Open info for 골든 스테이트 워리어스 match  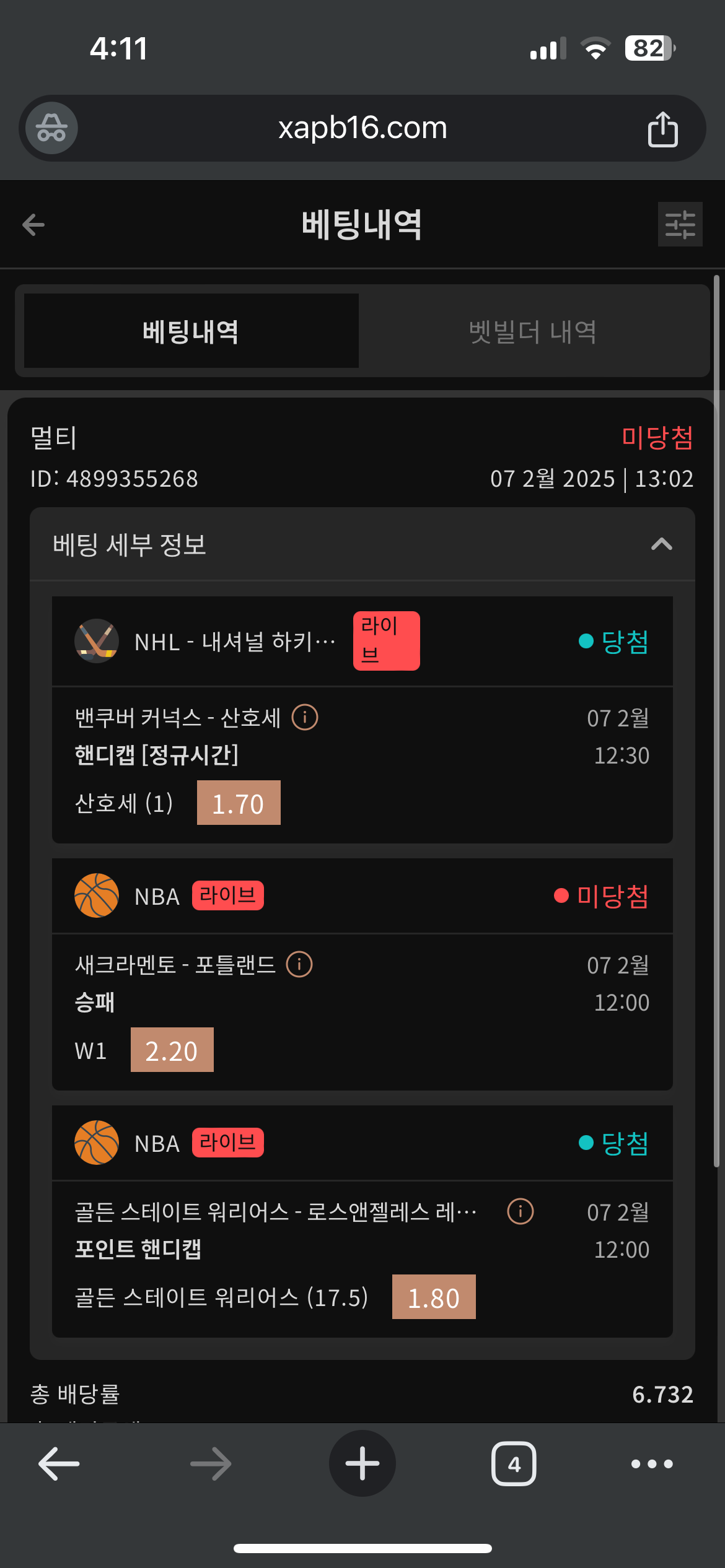[x=520, y=1211]
